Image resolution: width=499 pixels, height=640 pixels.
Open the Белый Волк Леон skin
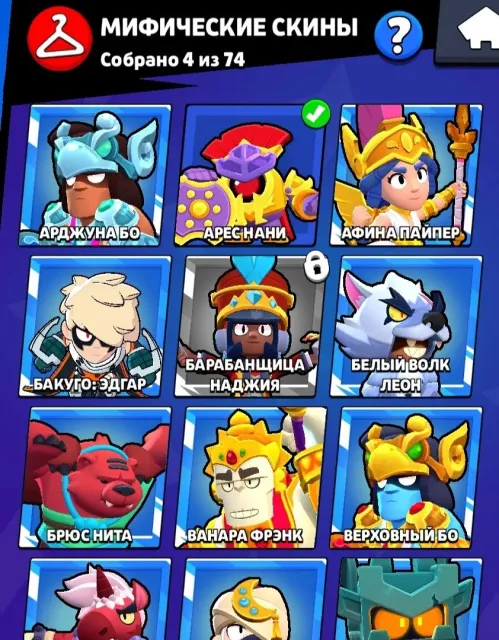pos(406,326)
